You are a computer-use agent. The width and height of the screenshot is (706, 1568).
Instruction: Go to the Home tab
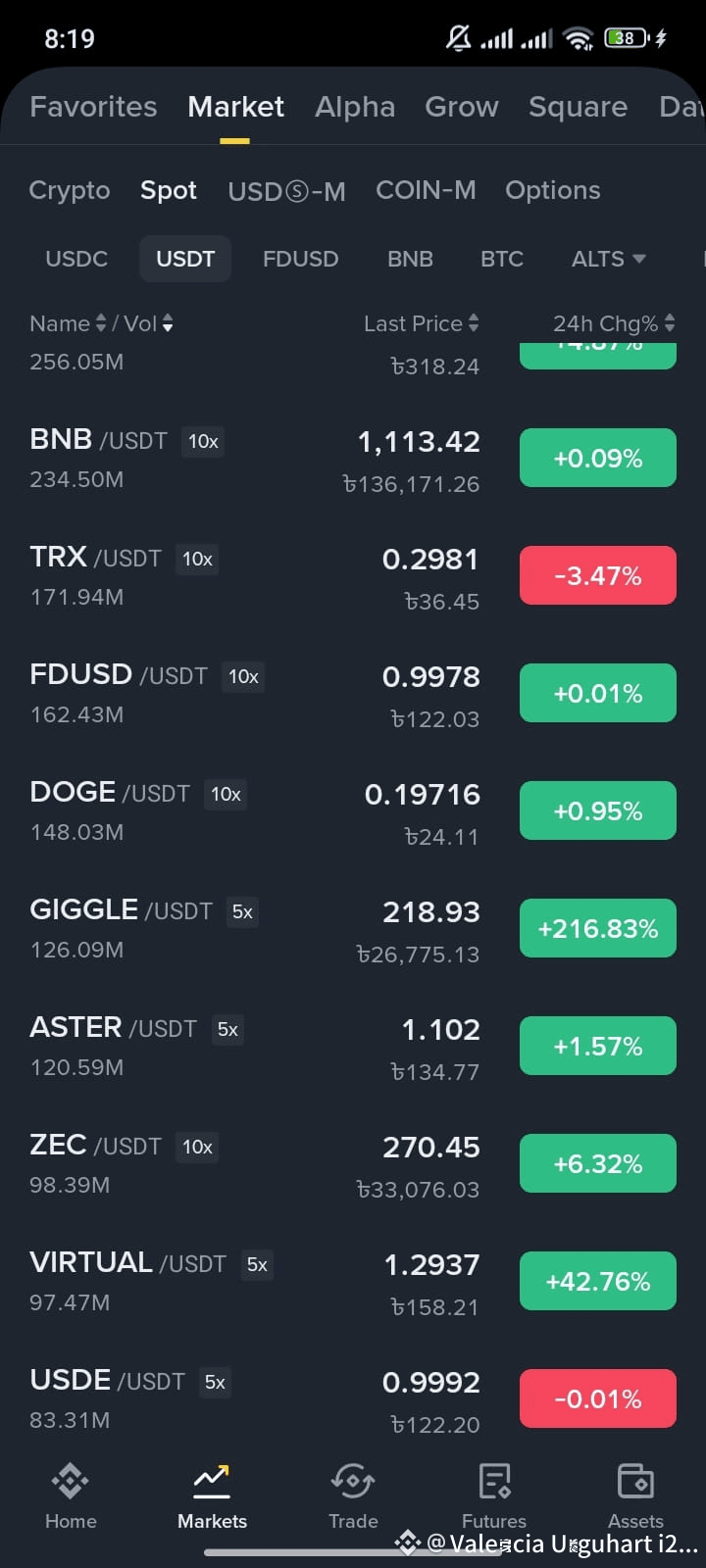[71, 1495]
